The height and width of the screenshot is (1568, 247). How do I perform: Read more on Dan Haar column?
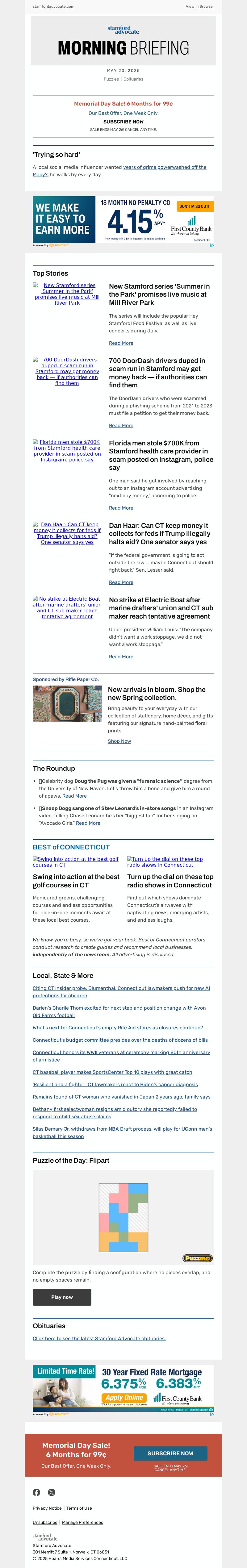point(120,582)
